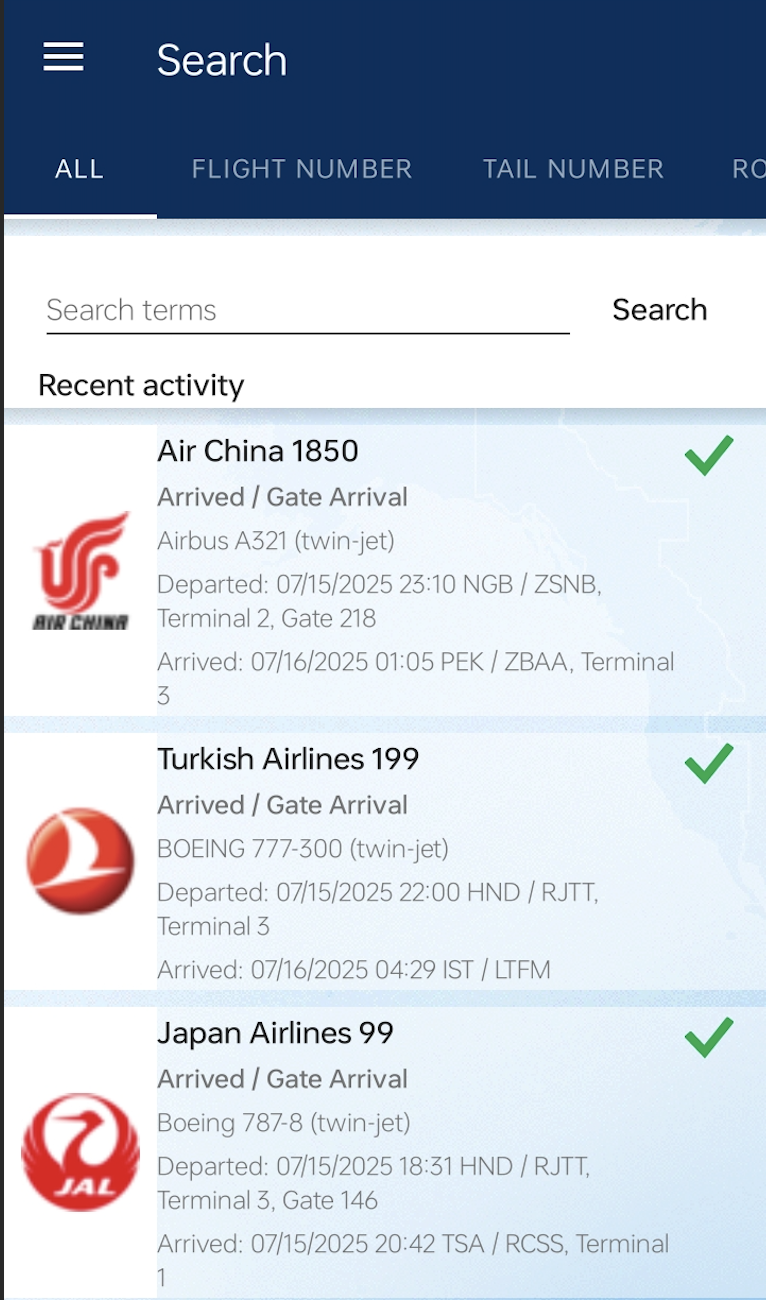This screenshot has width=766, height=1300.
Task: Click Arrived / Gate Arrival status for Air China
Action: pos(282,497)
